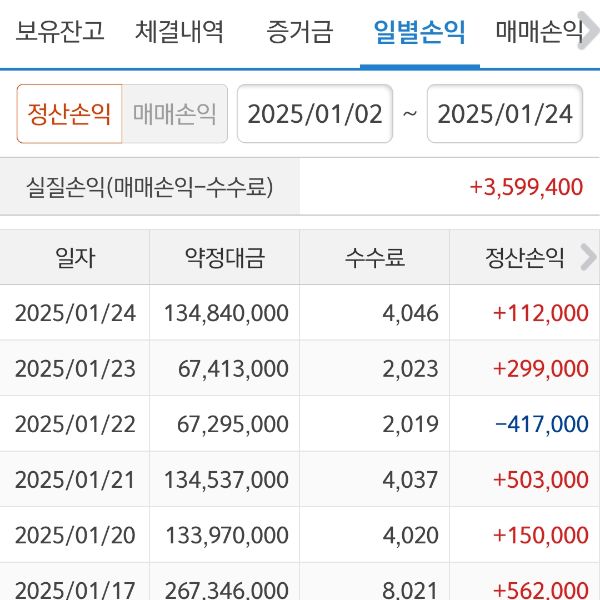
Task: Show more columns with the header arrow
Action: coord(588,257)
